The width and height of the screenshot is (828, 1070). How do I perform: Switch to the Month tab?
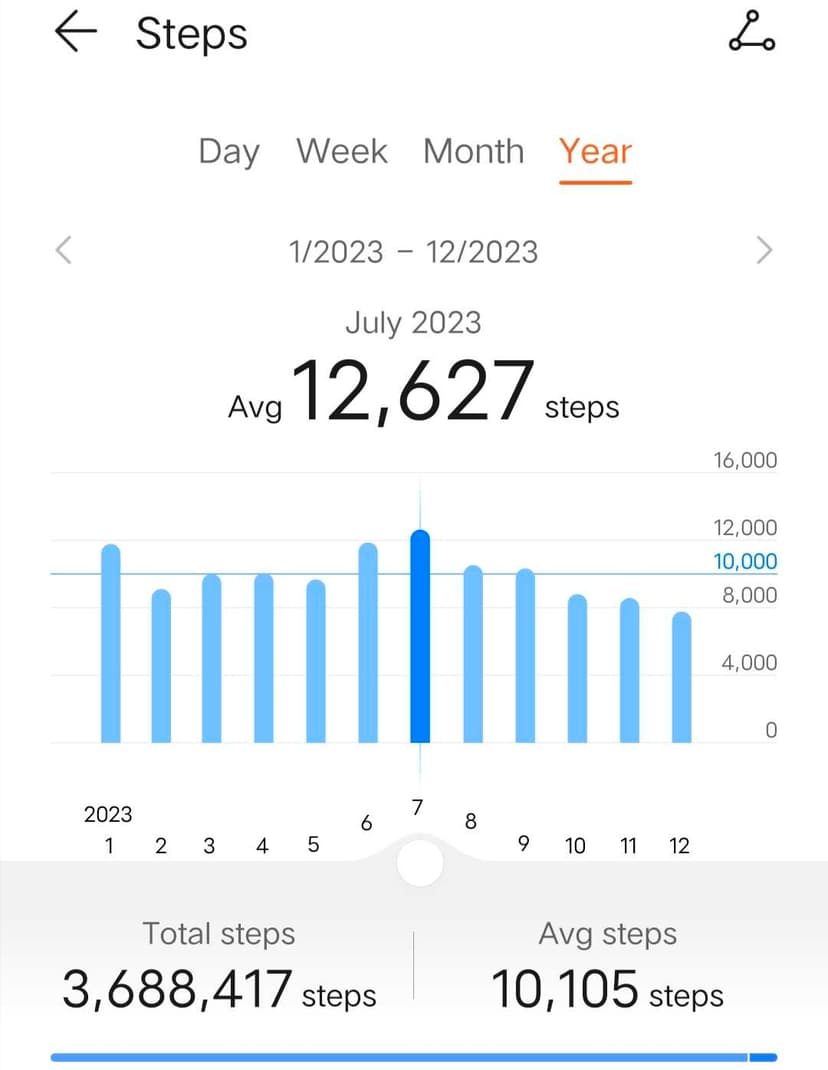click(473, 152)
